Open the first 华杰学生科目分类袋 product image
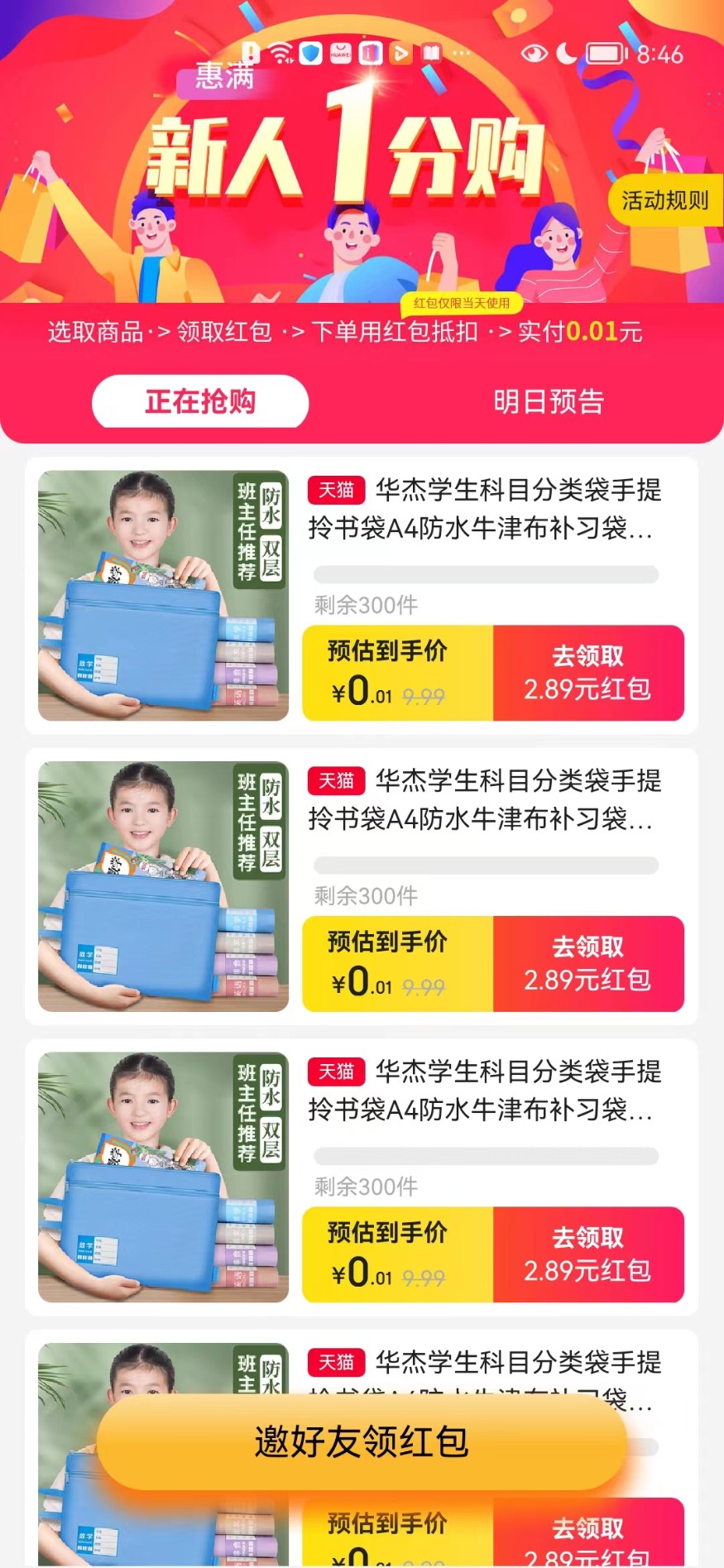 tap(163, 595)
